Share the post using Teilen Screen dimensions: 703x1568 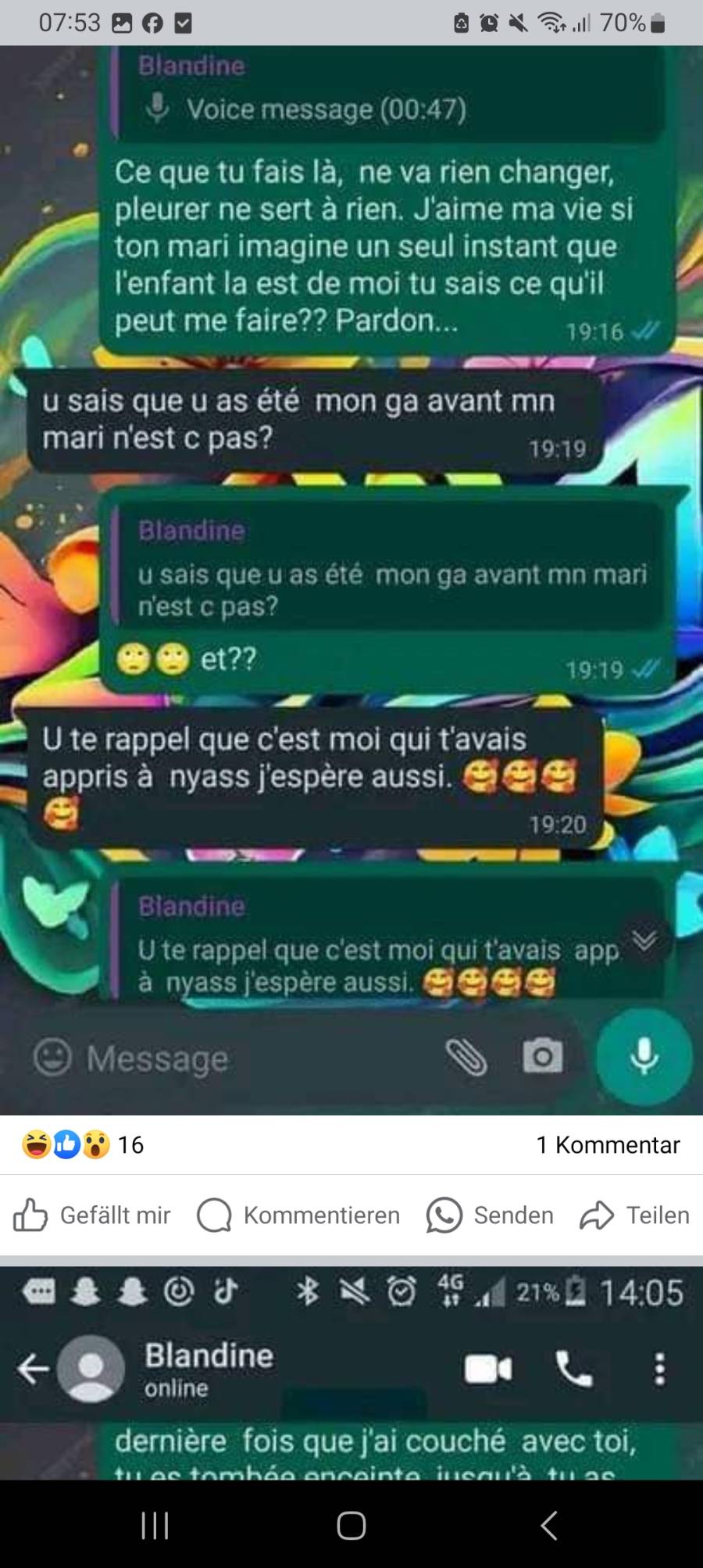pos(634,1215)
